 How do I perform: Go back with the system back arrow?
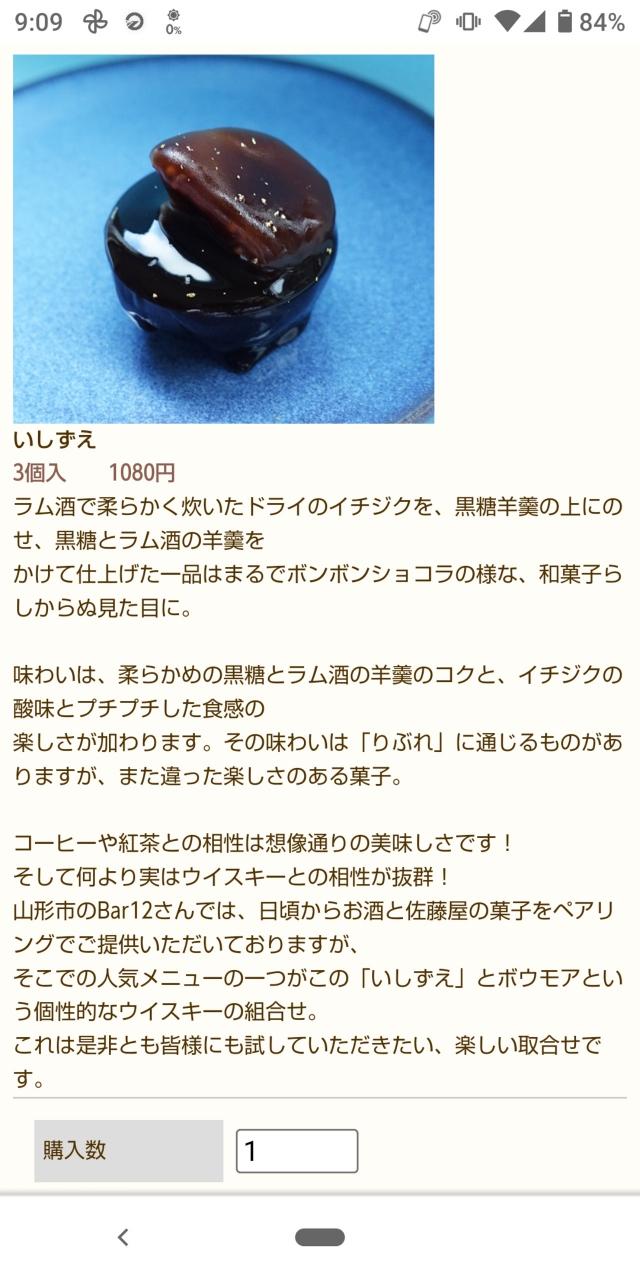tap(123, 1237)
